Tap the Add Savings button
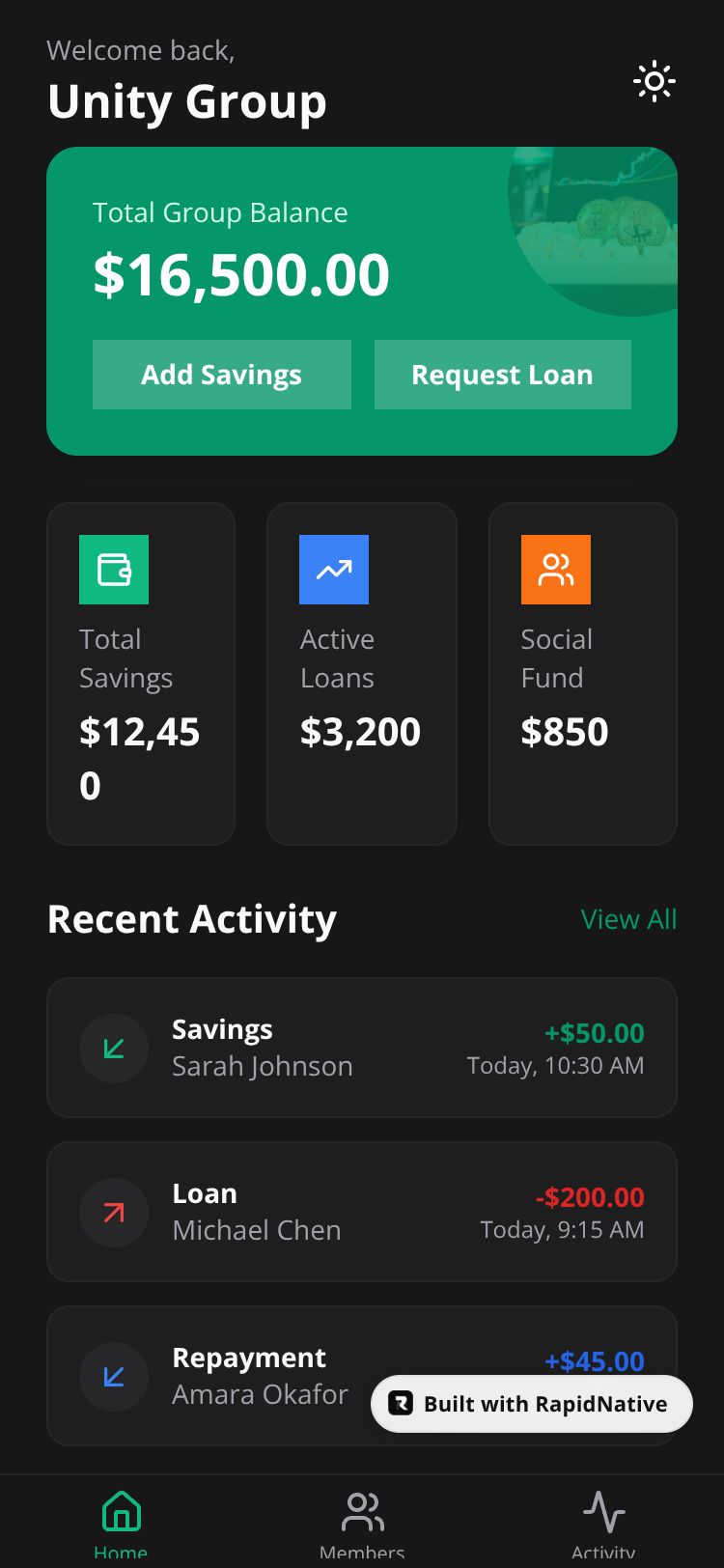 click(x=222, y=375)
